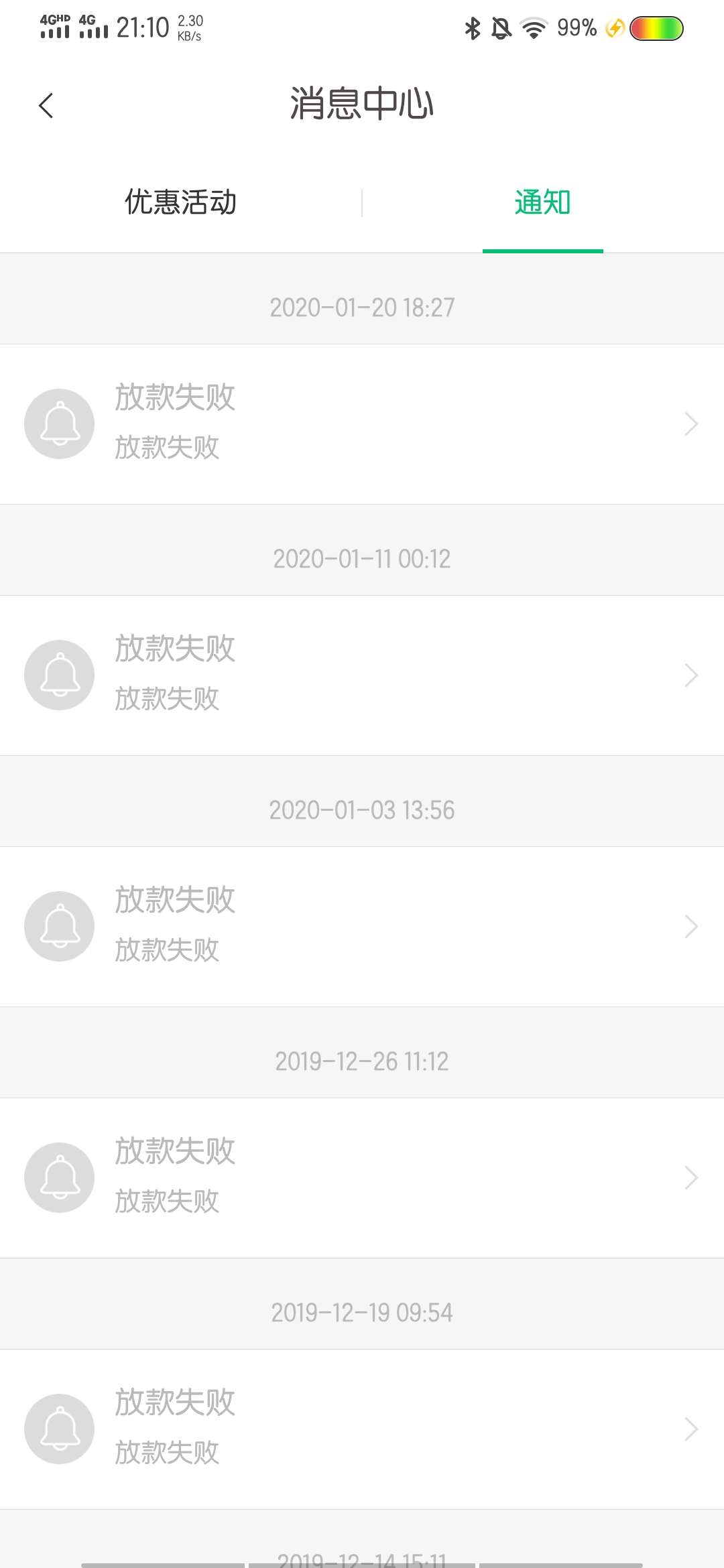This screenshot has height=1568, width=724.
Task: View 放款失败 notice from 2020-01-03 13:56
Action: (x=362, y=927)
